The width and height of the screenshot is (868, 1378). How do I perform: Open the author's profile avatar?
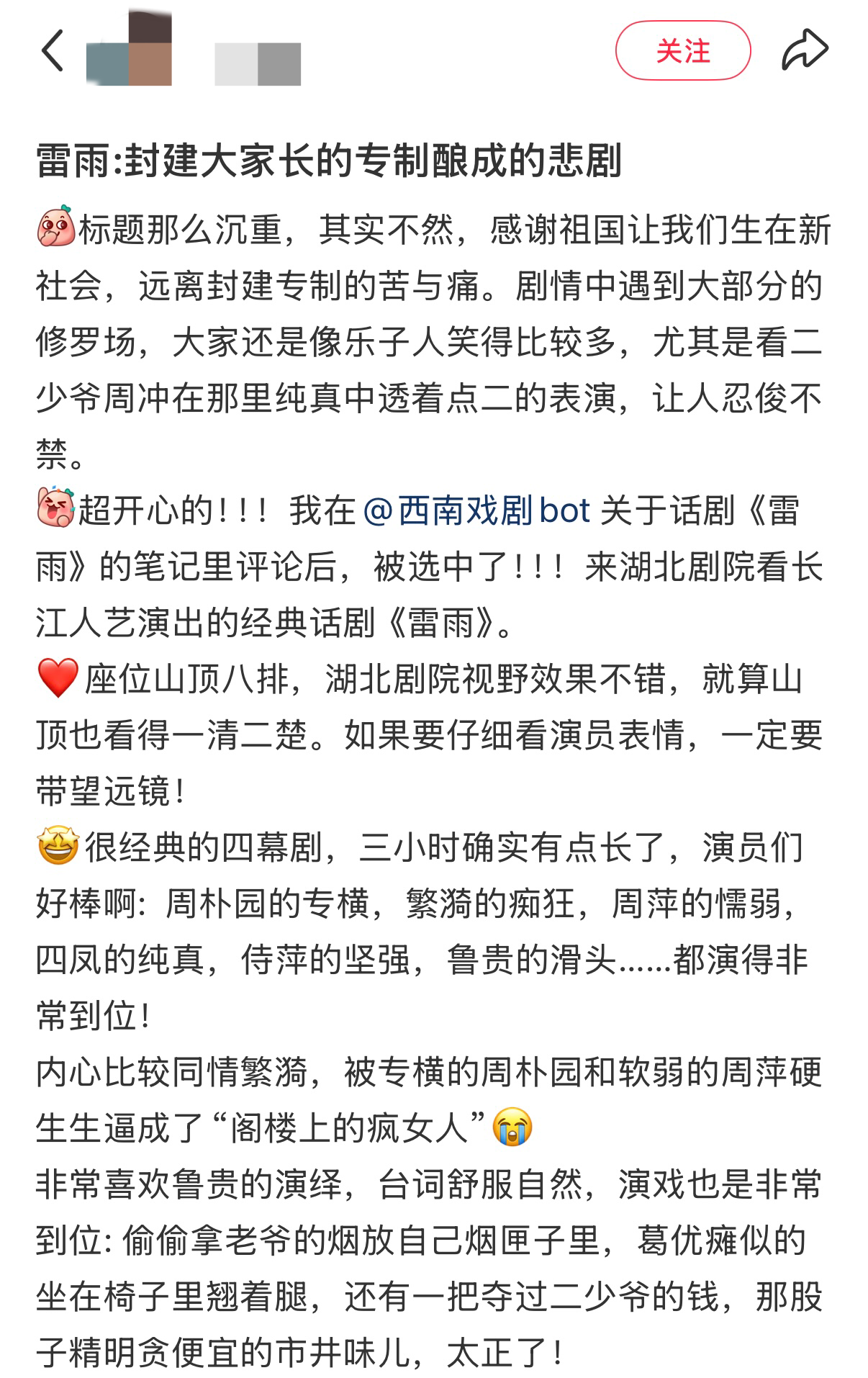coord(130,50)
